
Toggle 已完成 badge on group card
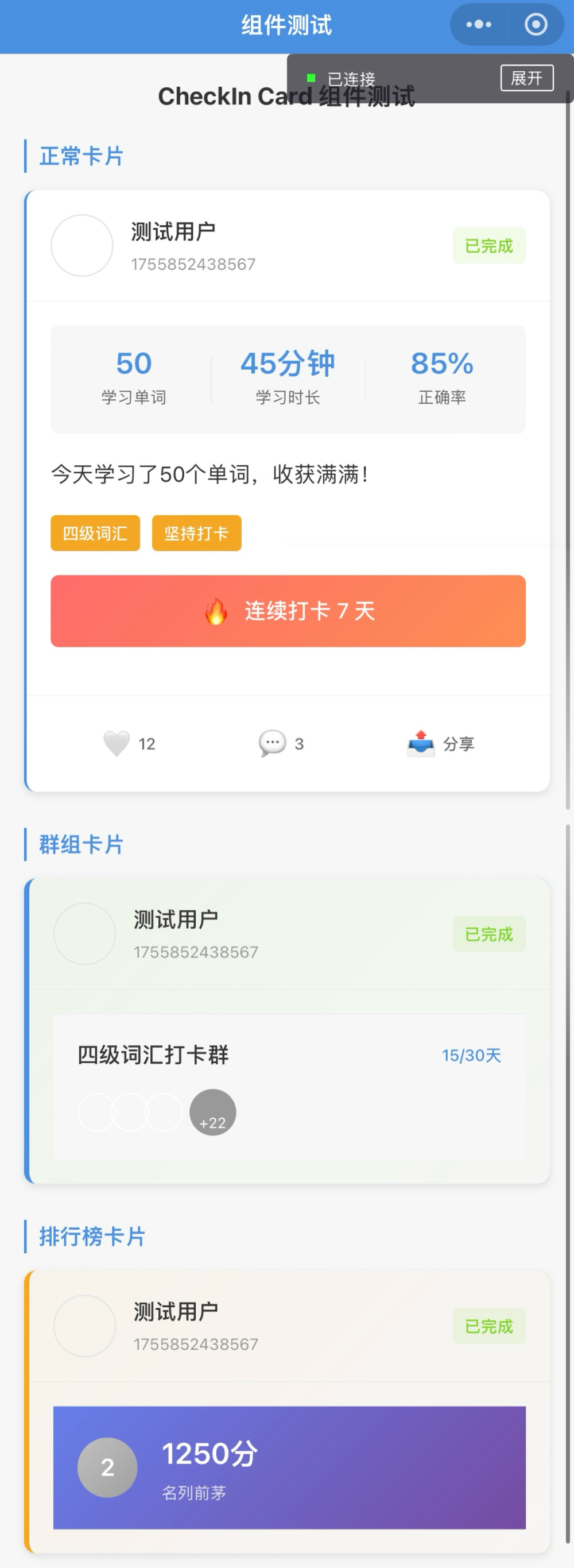(489, 934)
